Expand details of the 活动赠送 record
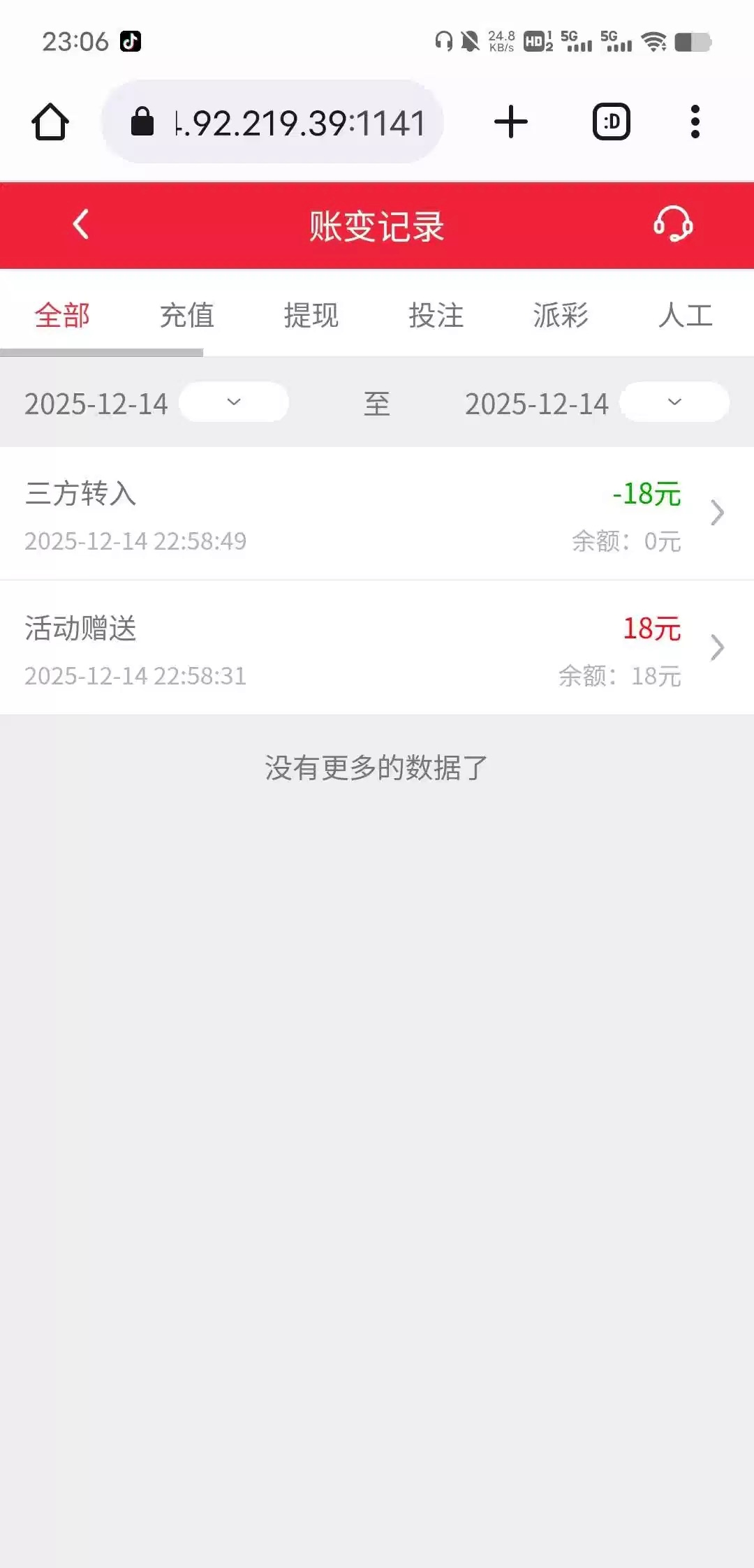This screenshot has height=1568, width=754. (717, 647)
